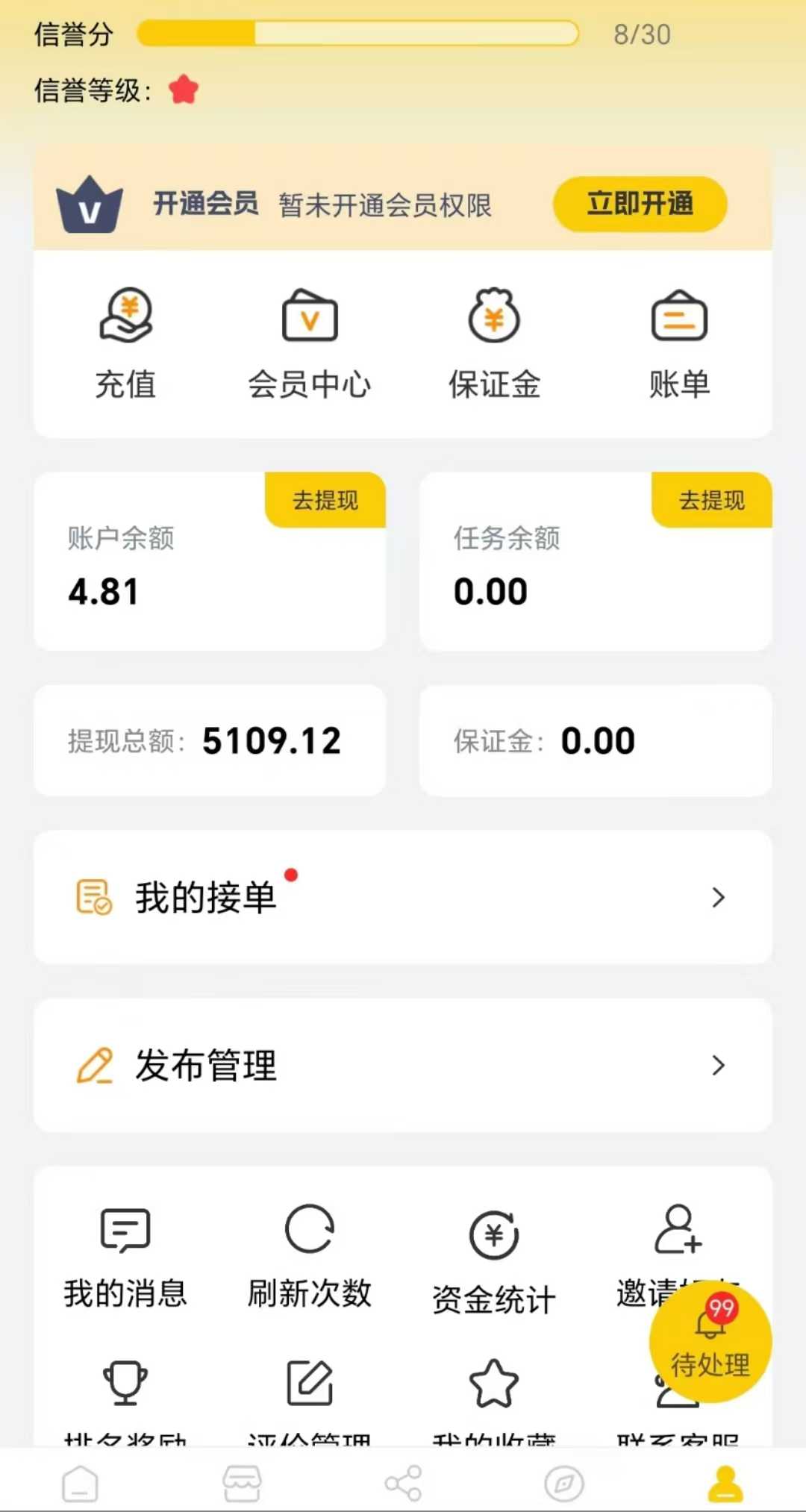Expand the 我的接单 row
This screenshot has width=806, height=1512.
click(x=403, y=897)
